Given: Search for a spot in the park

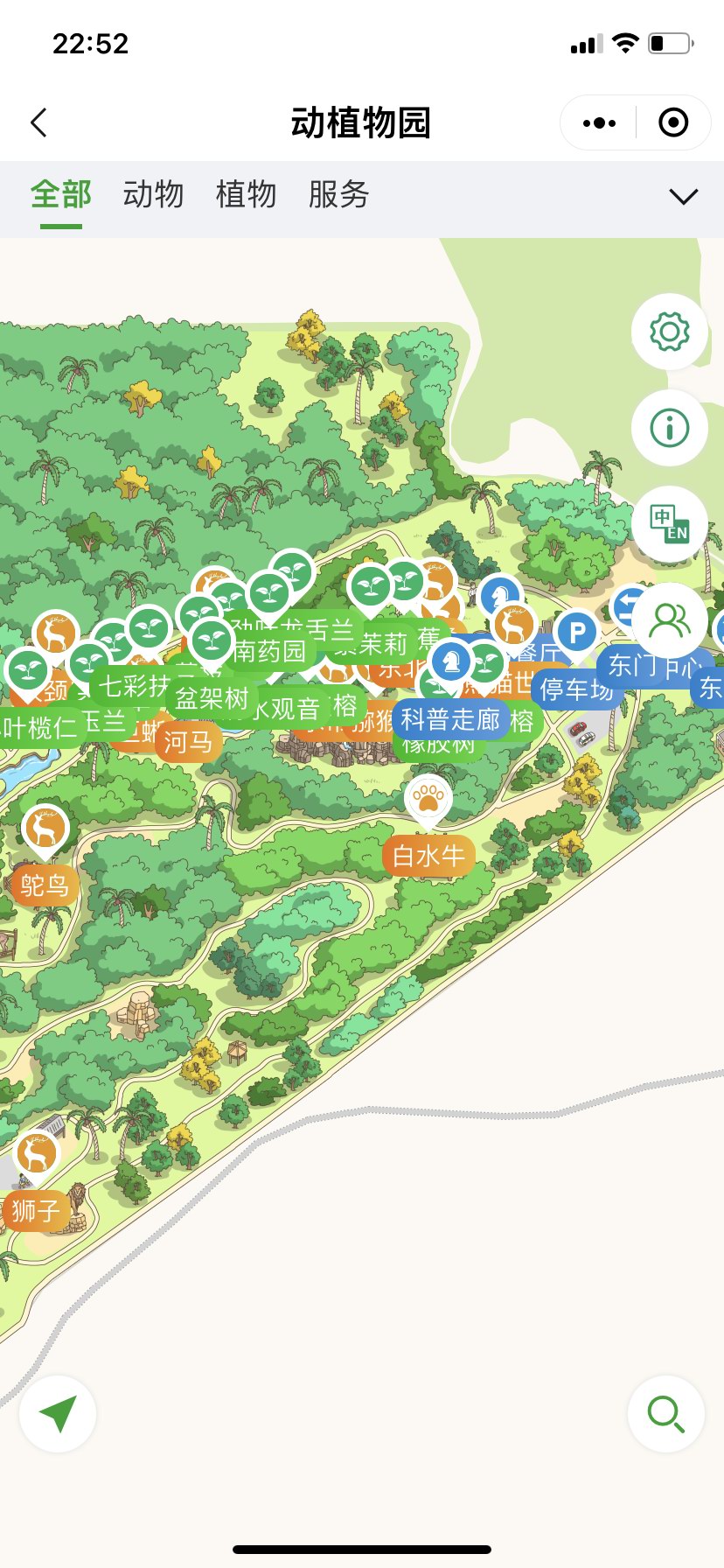Looking at the screenshot, I should [665, 1413].
